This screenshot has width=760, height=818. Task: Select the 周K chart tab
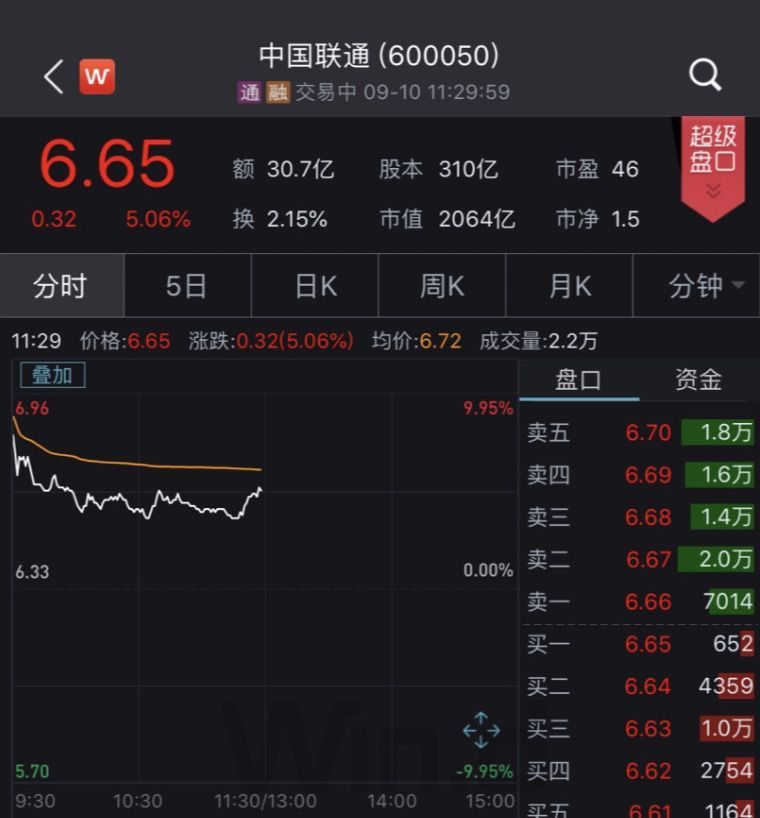click(442, 286)
